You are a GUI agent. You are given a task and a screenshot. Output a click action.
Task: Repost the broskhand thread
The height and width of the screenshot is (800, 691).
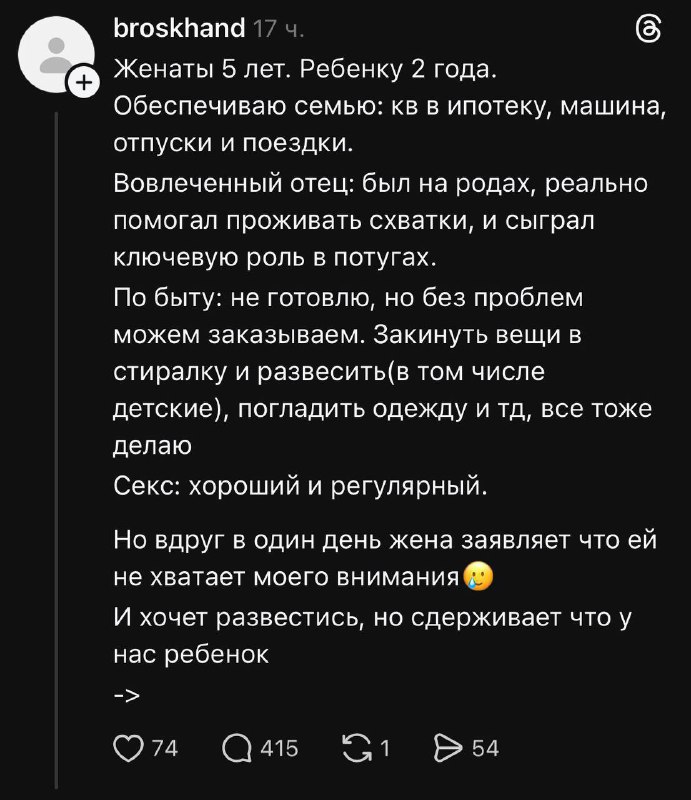(355, 747)
